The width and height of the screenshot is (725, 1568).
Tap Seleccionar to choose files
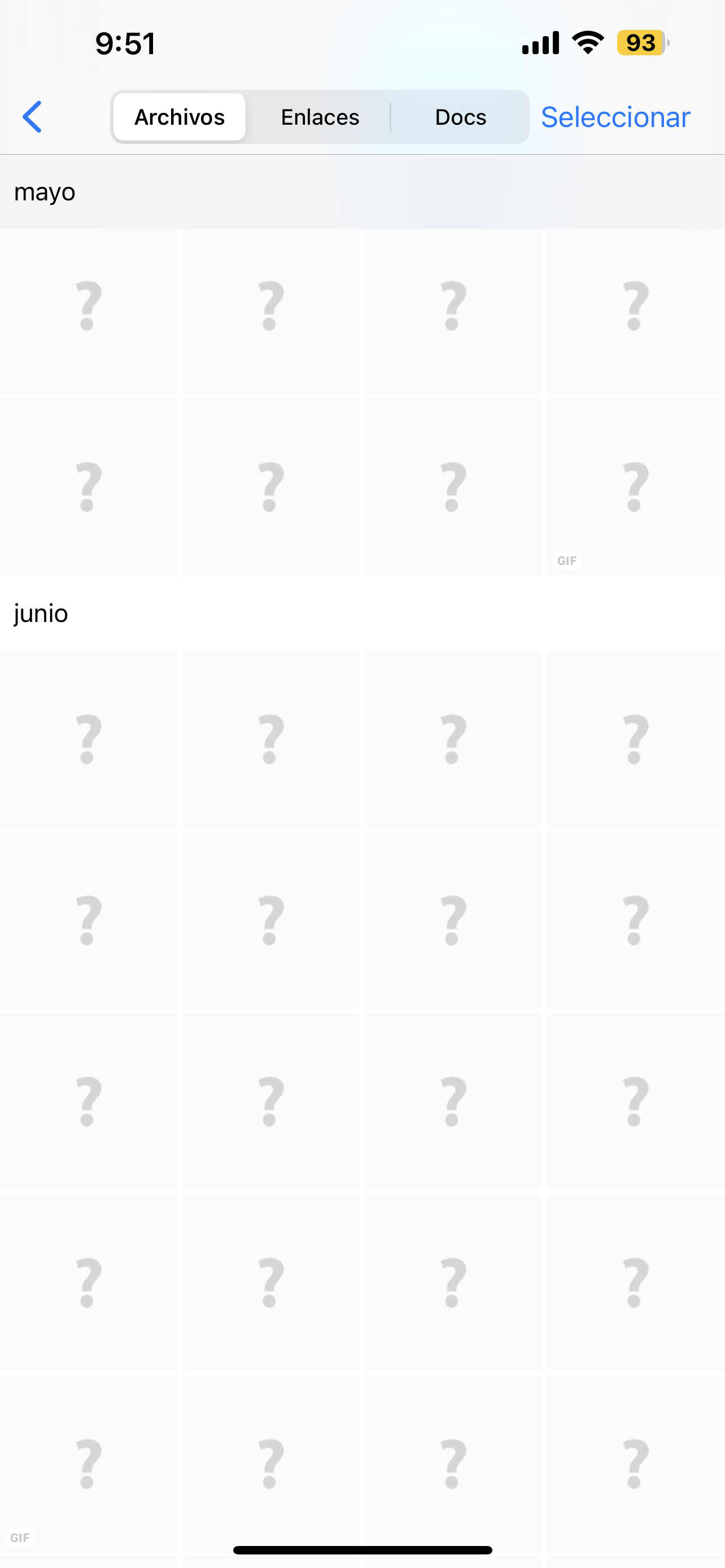pyautogui.click(x=615, y=117)
